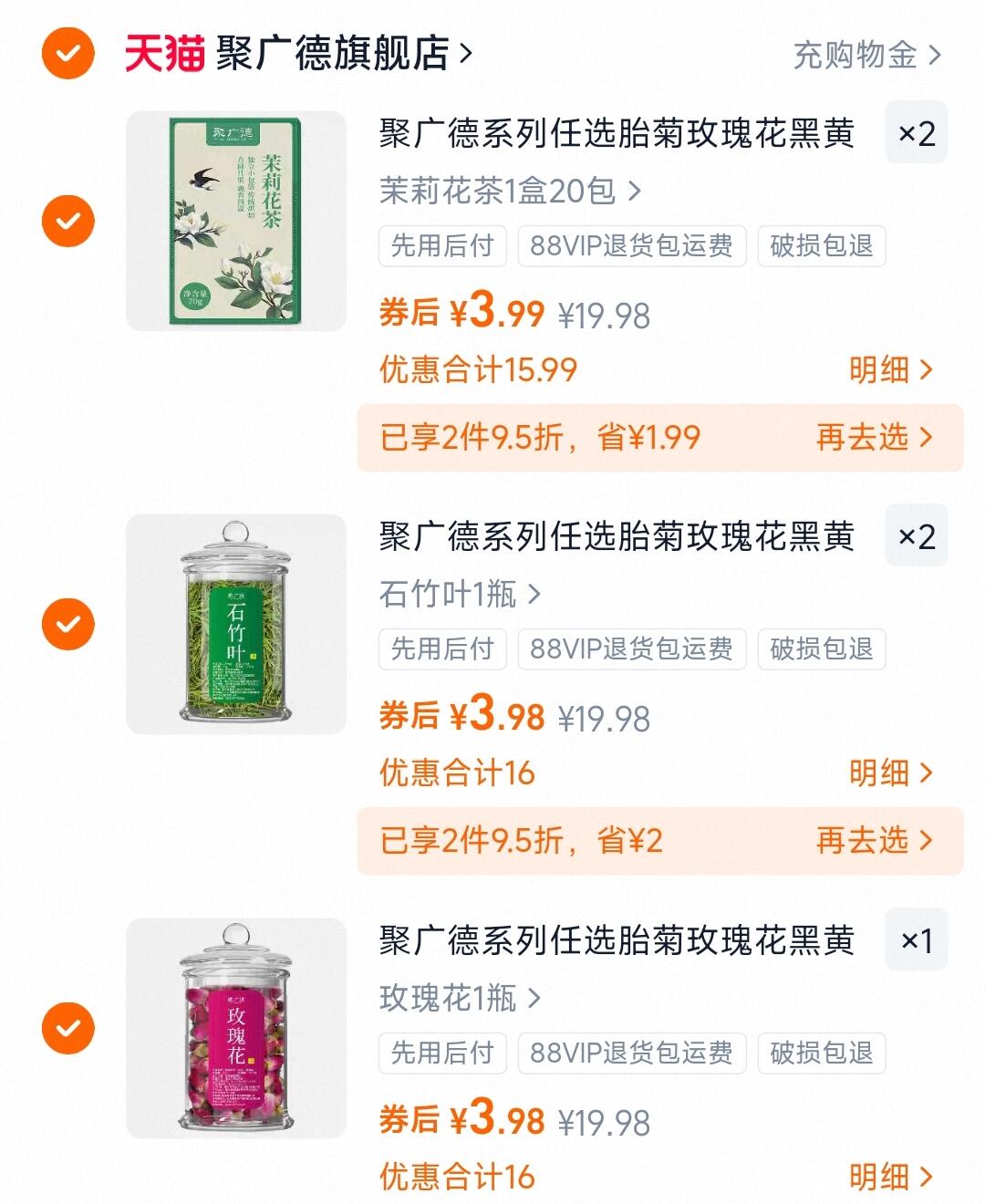Click 充购物金 to recharge shopping funds
Viewport: 985px width, 1204px height.
[x=856, y=55]
